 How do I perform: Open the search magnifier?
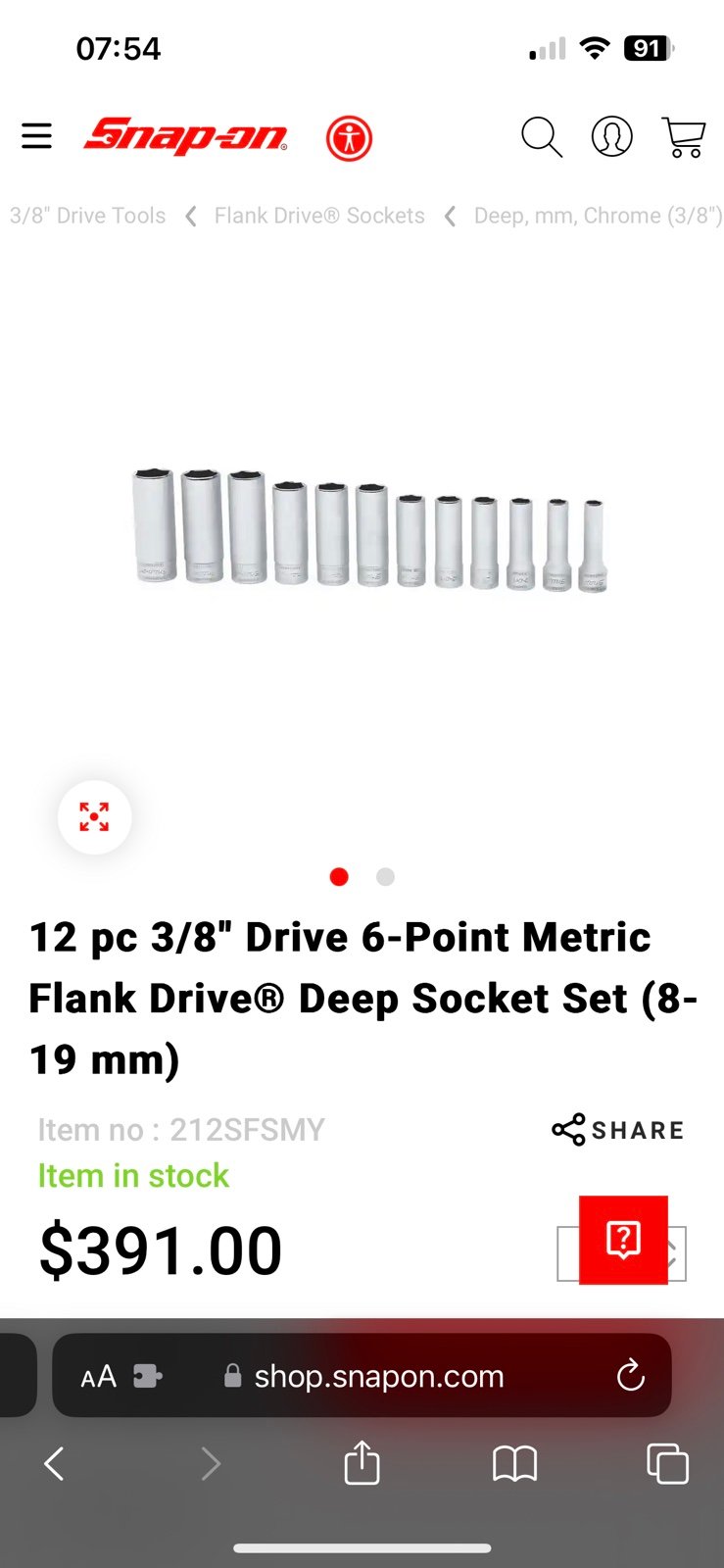541,137
